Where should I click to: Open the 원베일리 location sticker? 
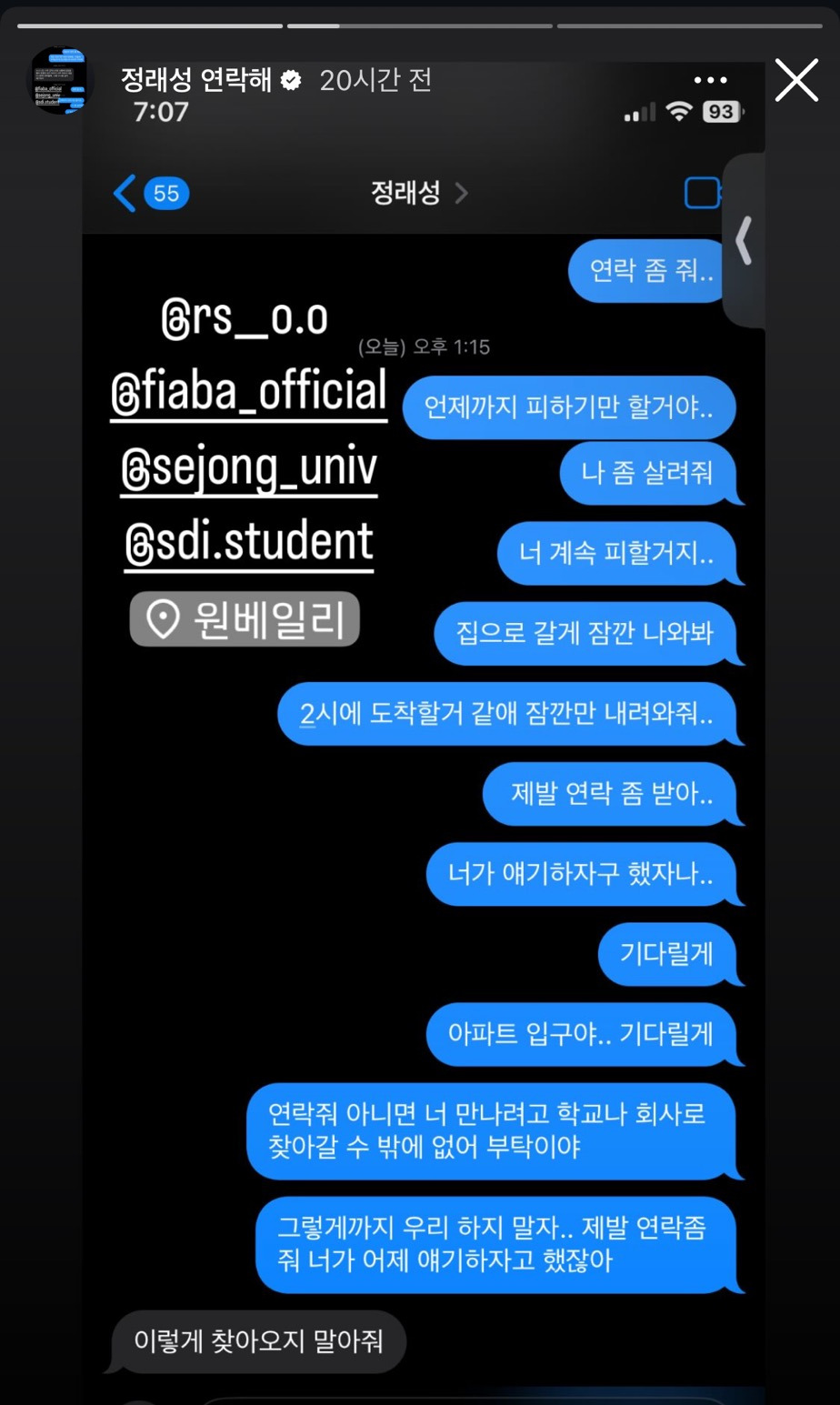245,619
